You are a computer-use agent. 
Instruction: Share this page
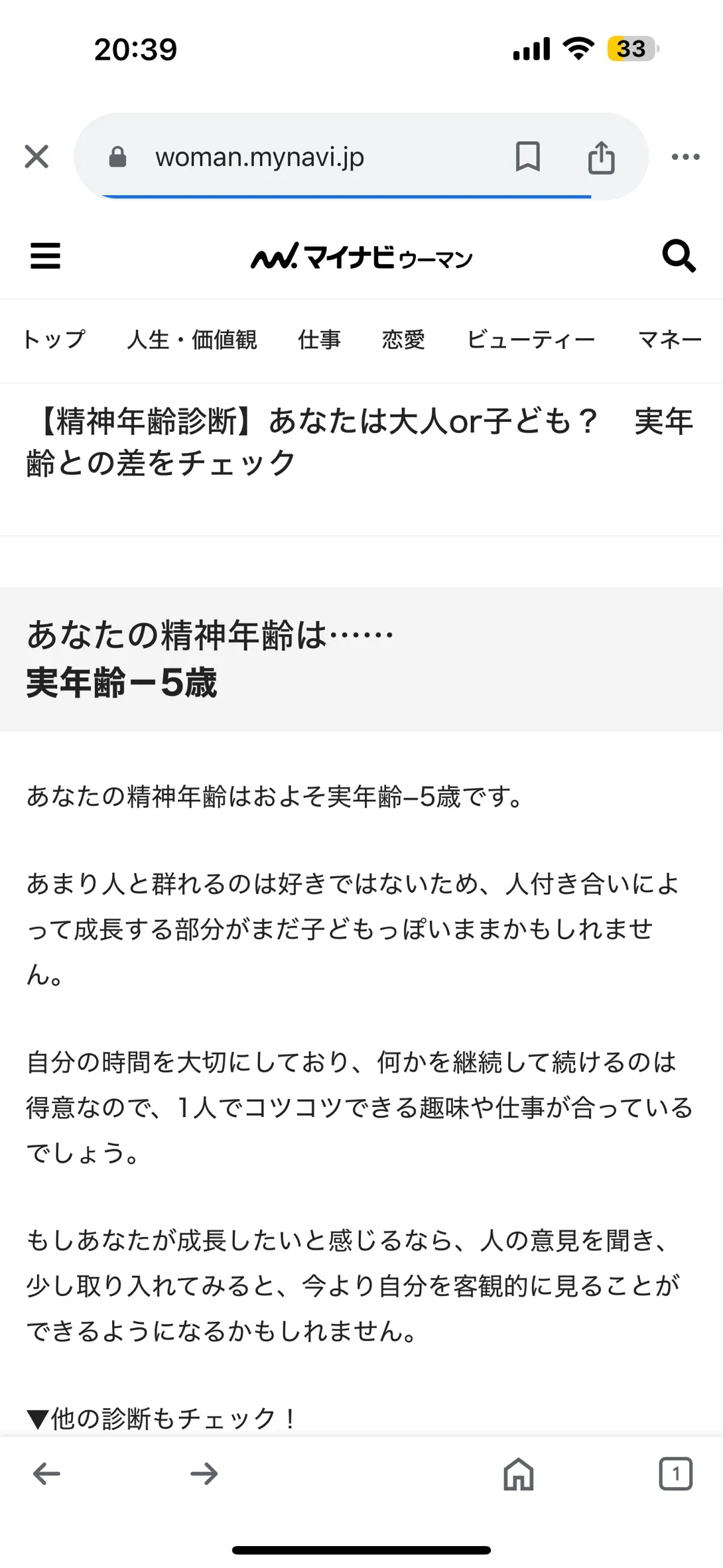(602, 157)
